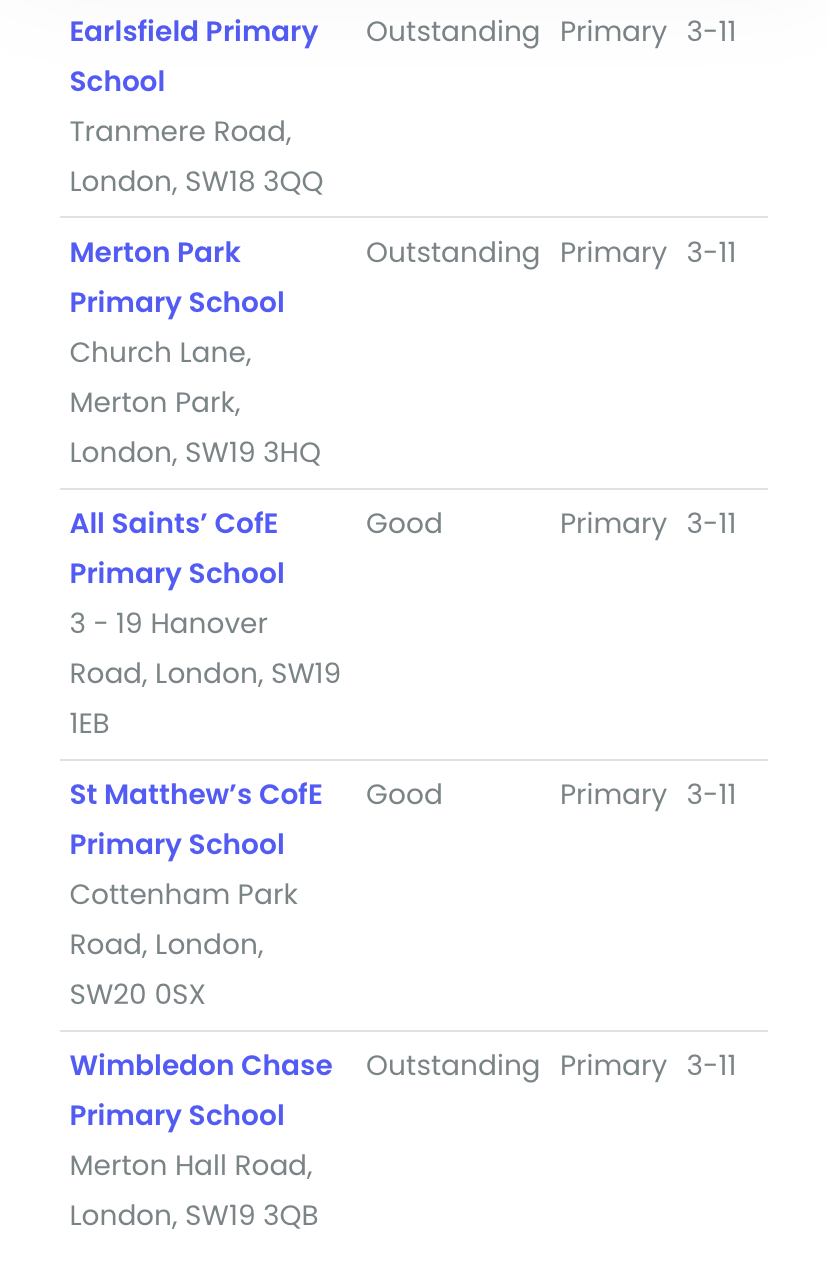
Task: Select St Matthew's CofE Primary School link
Action: coord(195,795)
